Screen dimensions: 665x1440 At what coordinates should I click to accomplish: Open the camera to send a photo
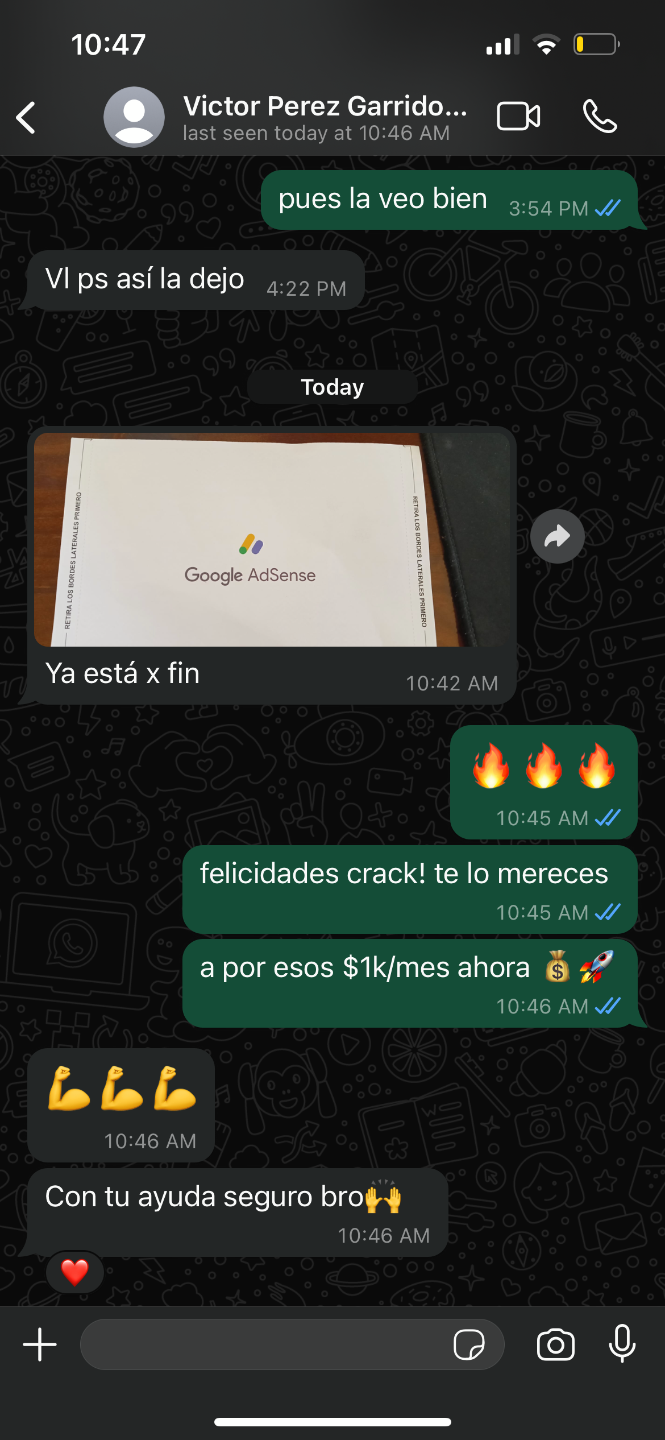pyautogui.click(x=555, y=1345)
